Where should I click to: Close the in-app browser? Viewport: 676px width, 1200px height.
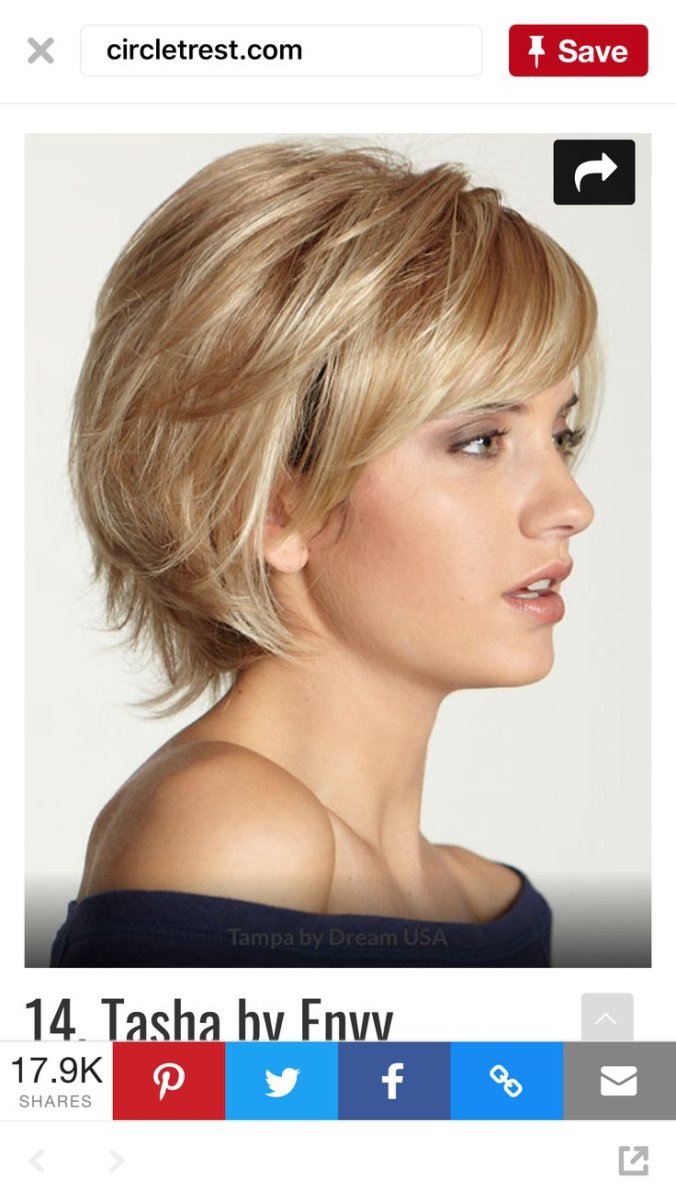pyautogui.click(x=40, y=51)
